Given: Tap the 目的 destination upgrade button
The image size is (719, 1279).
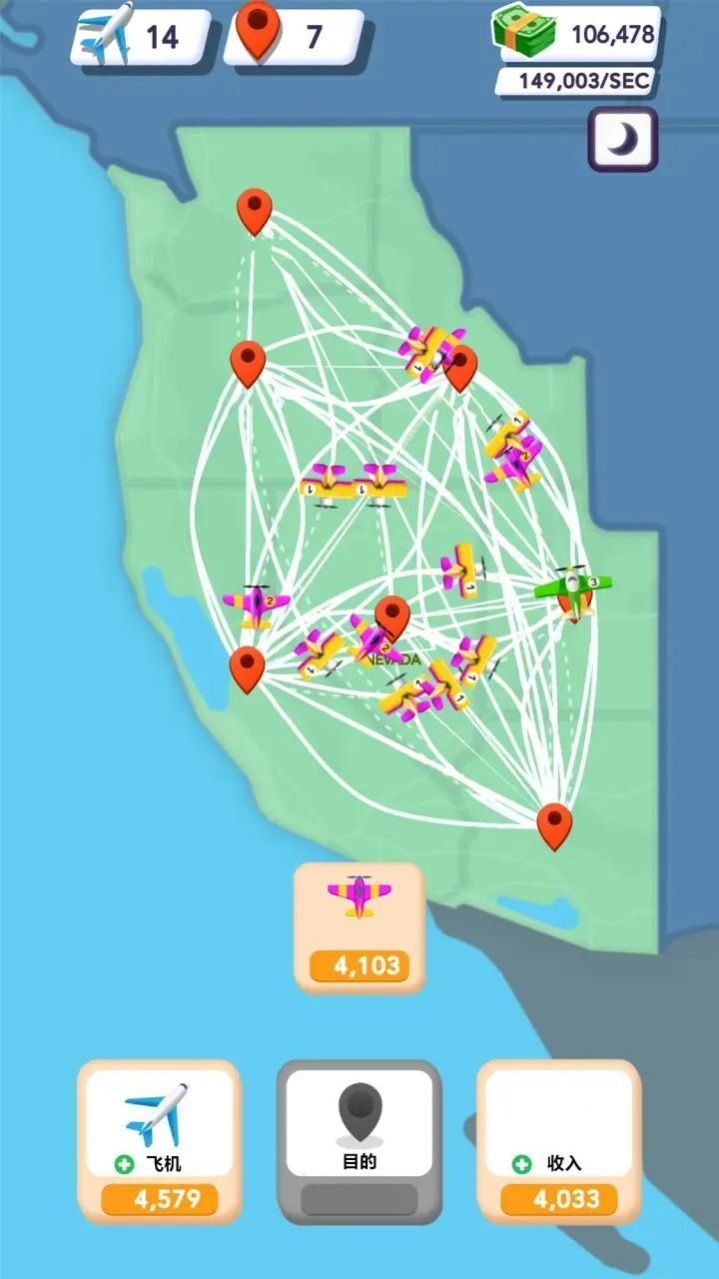Looking at the screenshot, I should [359, 1141].
